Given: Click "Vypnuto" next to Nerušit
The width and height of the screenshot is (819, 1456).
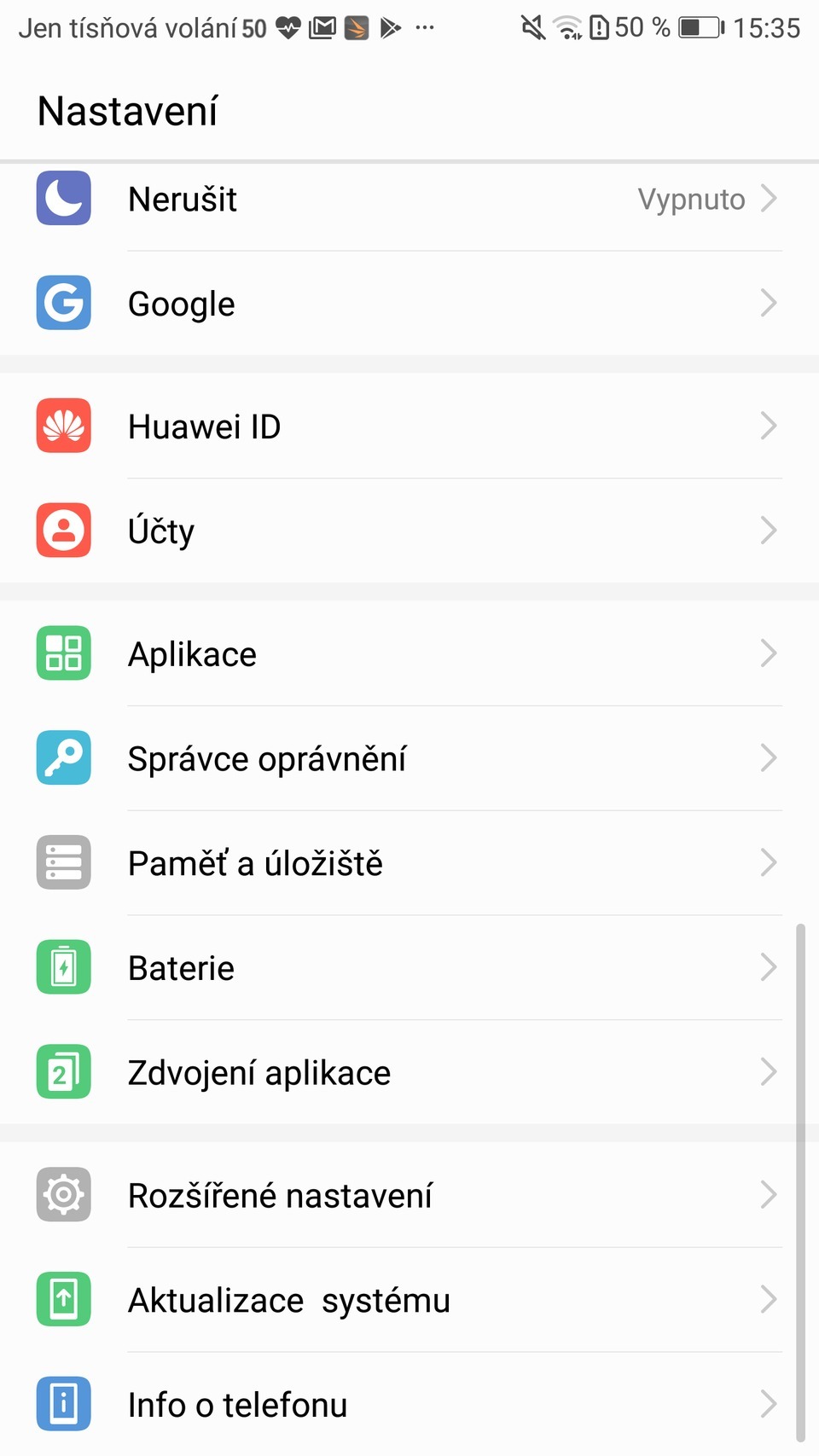Looking at the screenshot, I should tap(692, 199).
